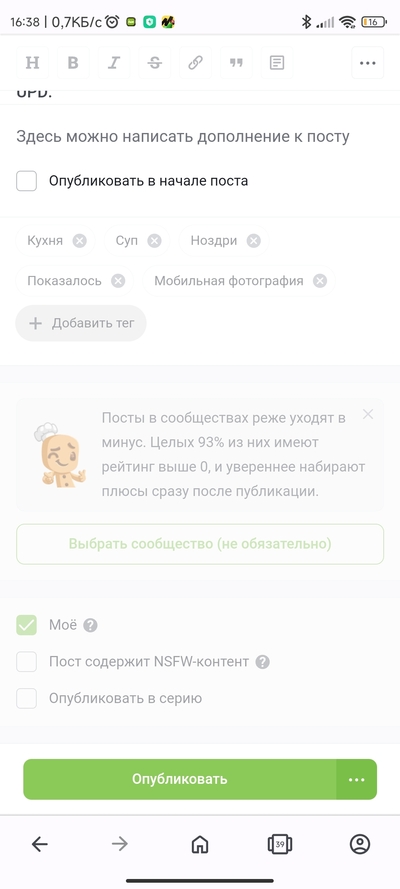Check Опубликовать в начале поста
Screen dimensions: 400x889
click(27, 181)
